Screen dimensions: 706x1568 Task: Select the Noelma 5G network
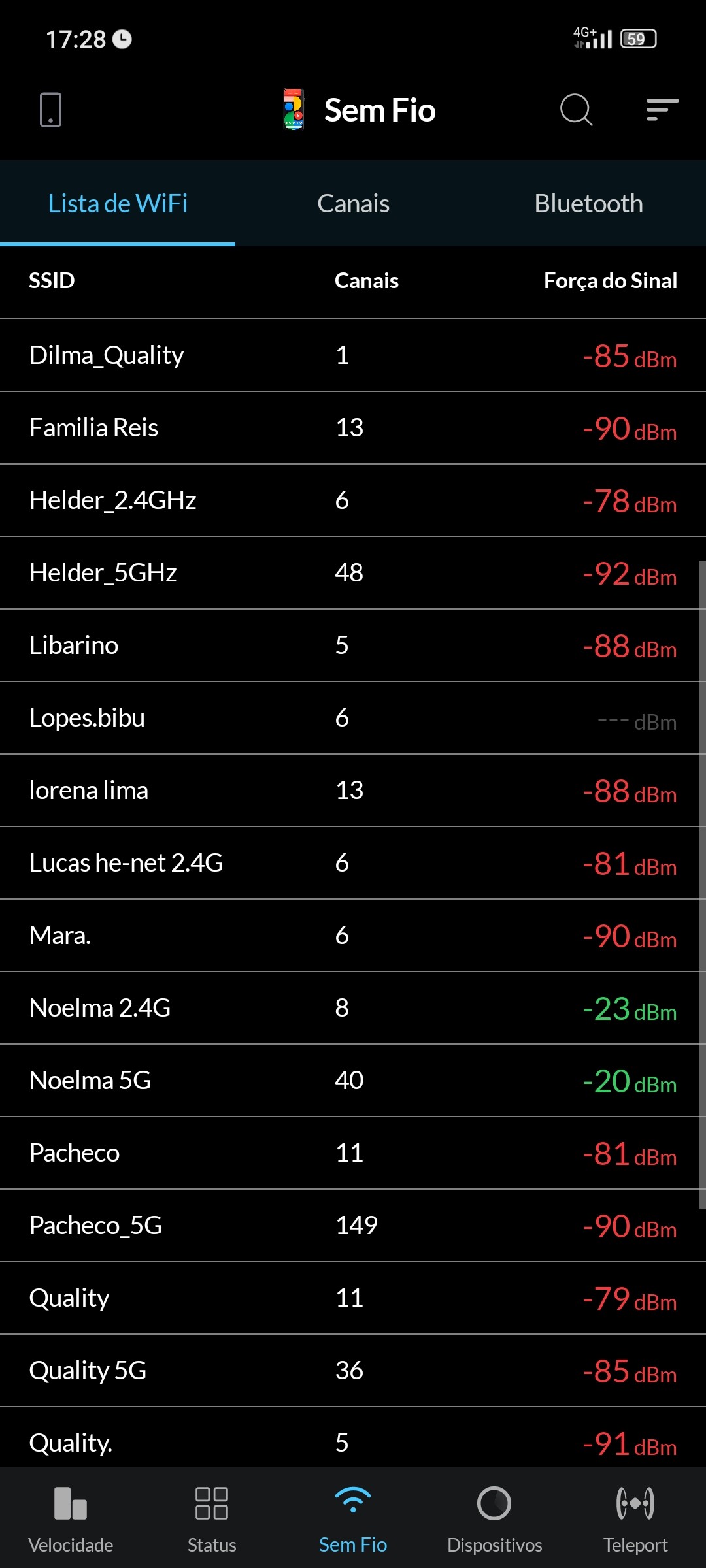point(353,1081)
